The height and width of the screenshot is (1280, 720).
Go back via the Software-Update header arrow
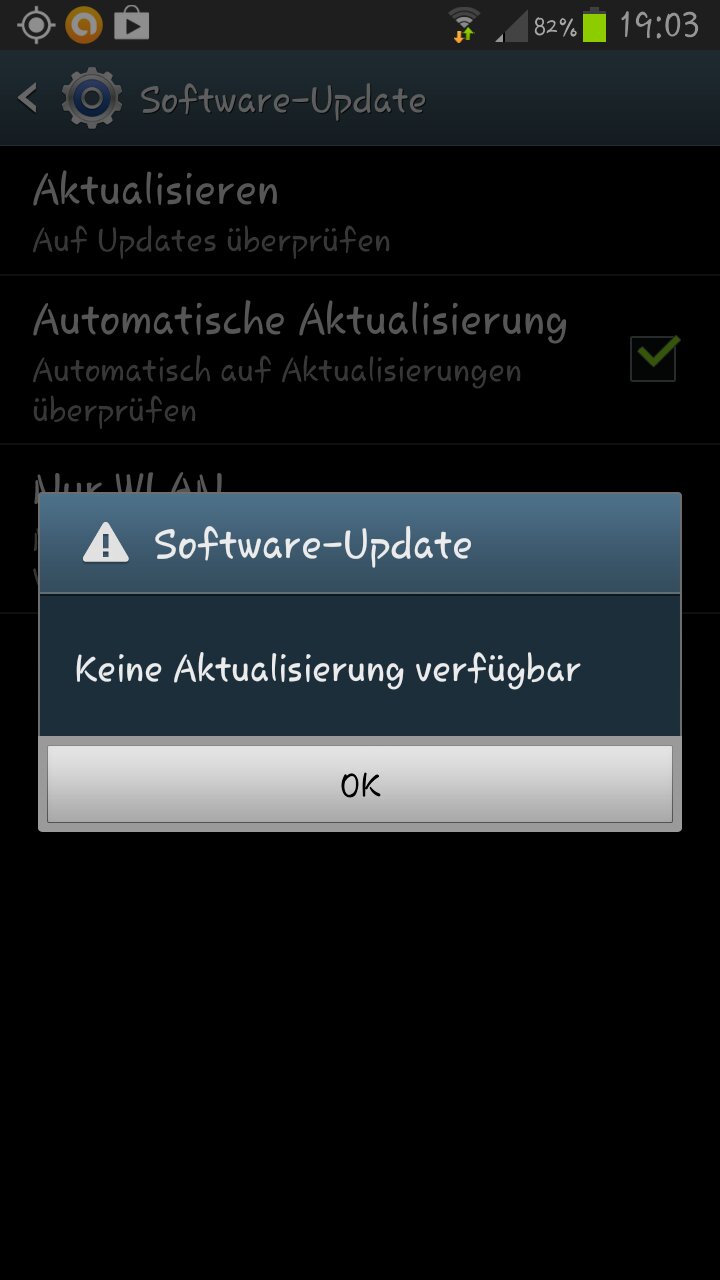[x=29, y=99]
